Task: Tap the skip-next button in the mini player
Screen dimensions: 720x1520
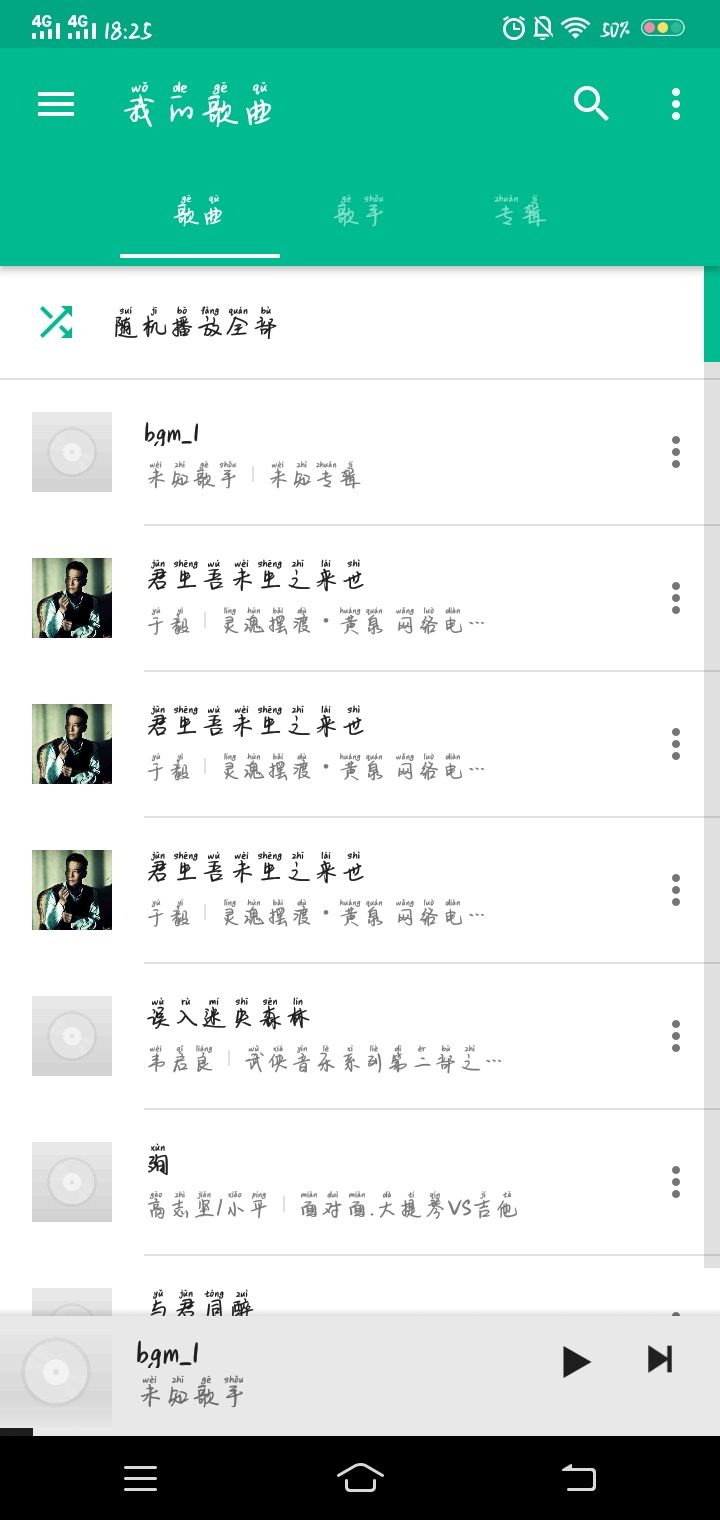Action: click(659, 1360)
